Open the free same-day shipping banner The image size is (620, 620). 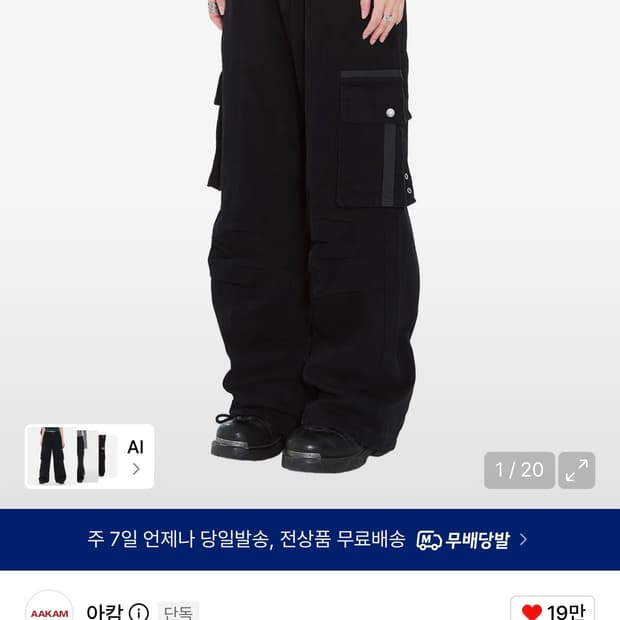(310, 539)
